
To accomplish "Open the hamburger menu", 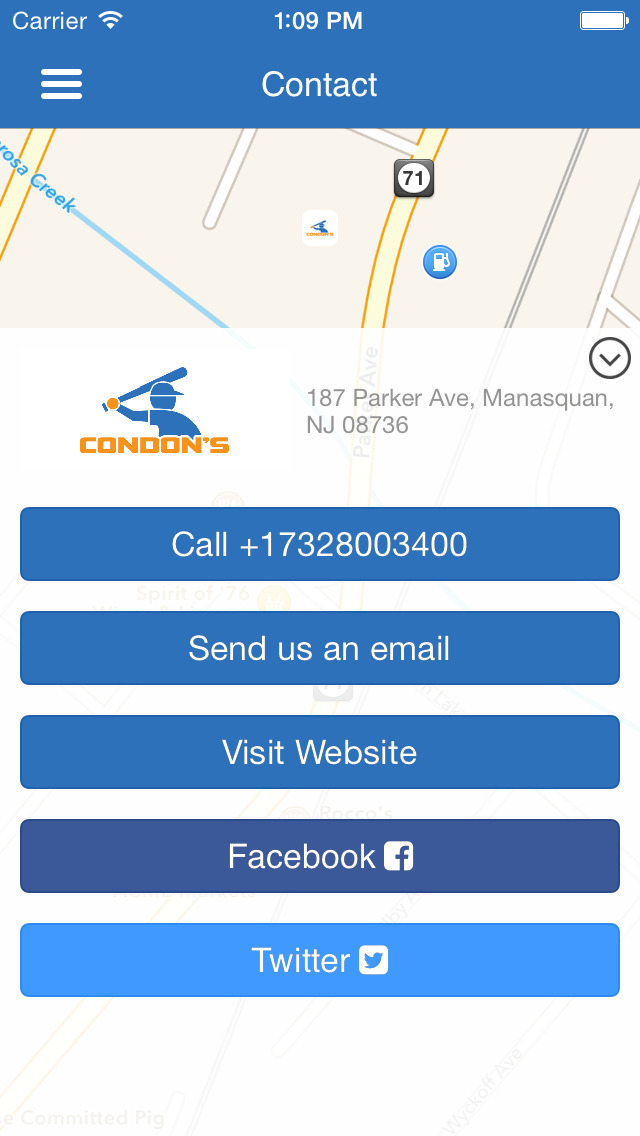I will click(62, 84).
